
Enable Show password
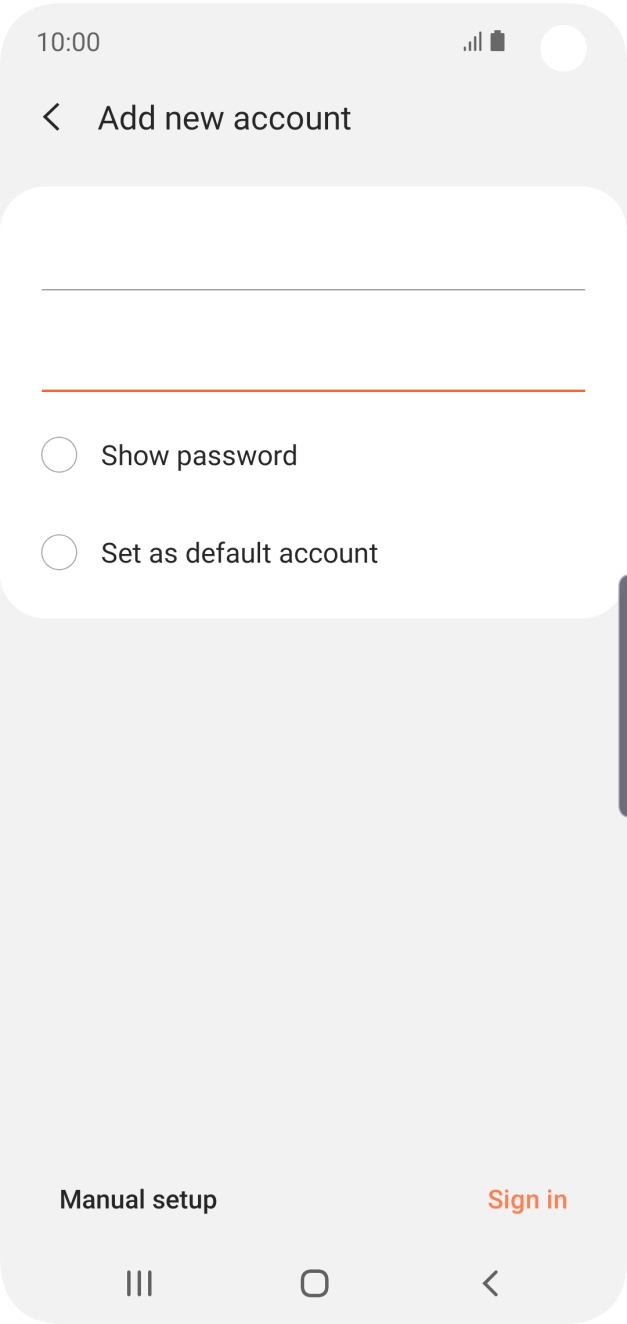point(59,456)
